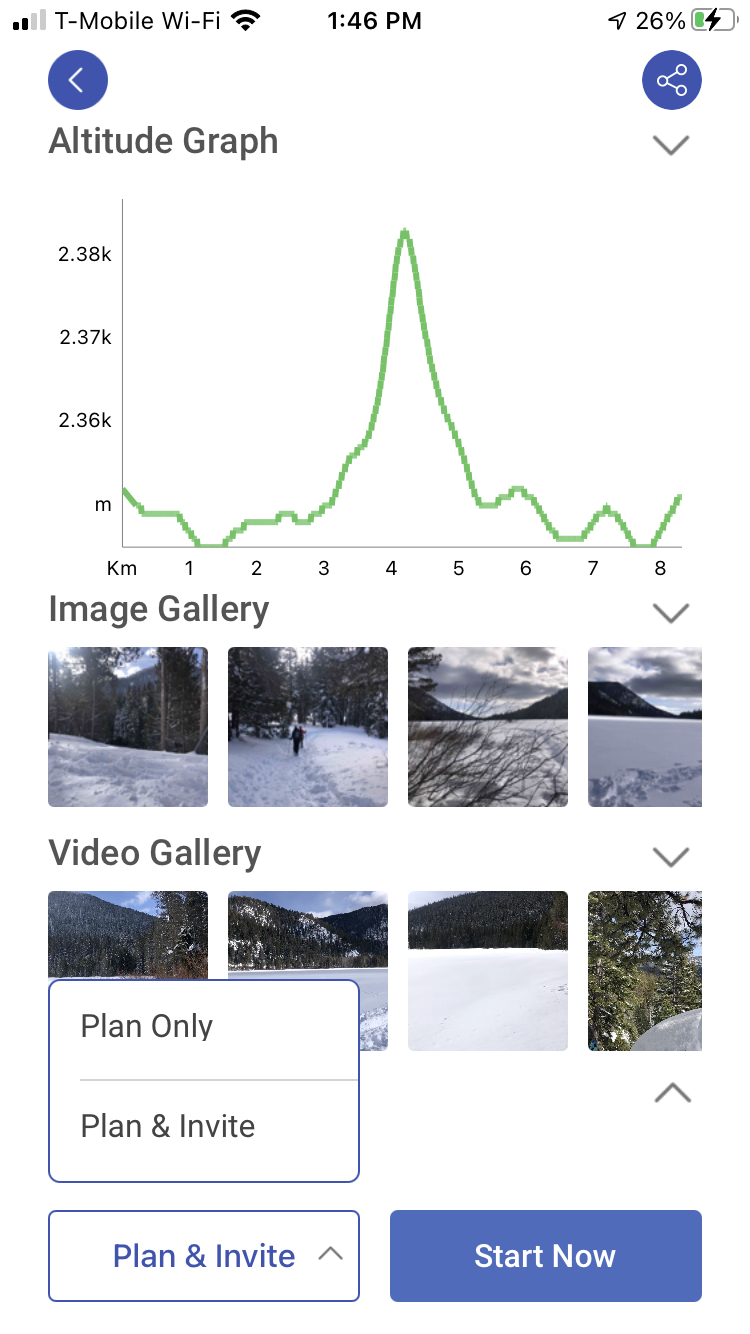Share this trail via the share icon
Screen dimensions: 750x1334
(x=672, y=80)
